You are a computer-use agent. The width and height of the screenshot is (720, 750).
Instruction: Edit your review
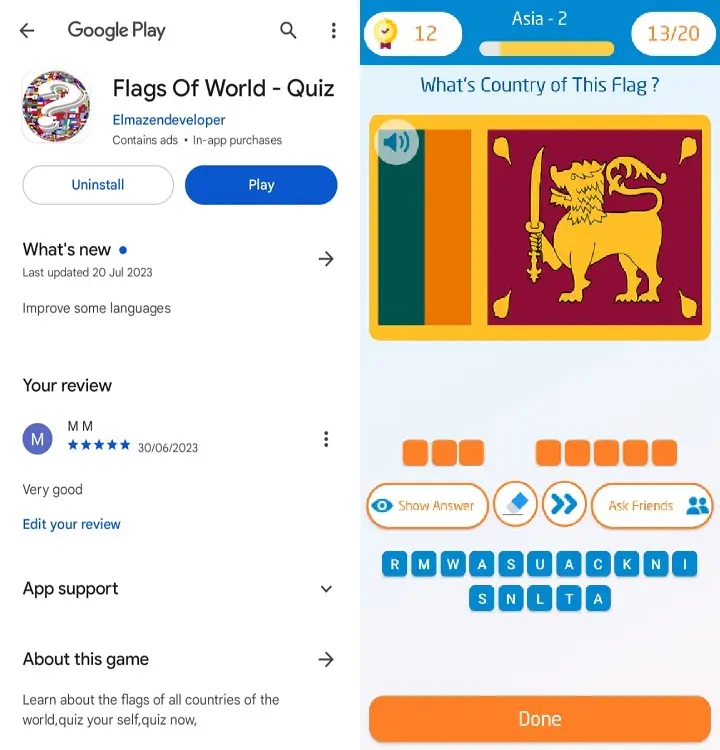pyautogui.click(x=72, y=524)
